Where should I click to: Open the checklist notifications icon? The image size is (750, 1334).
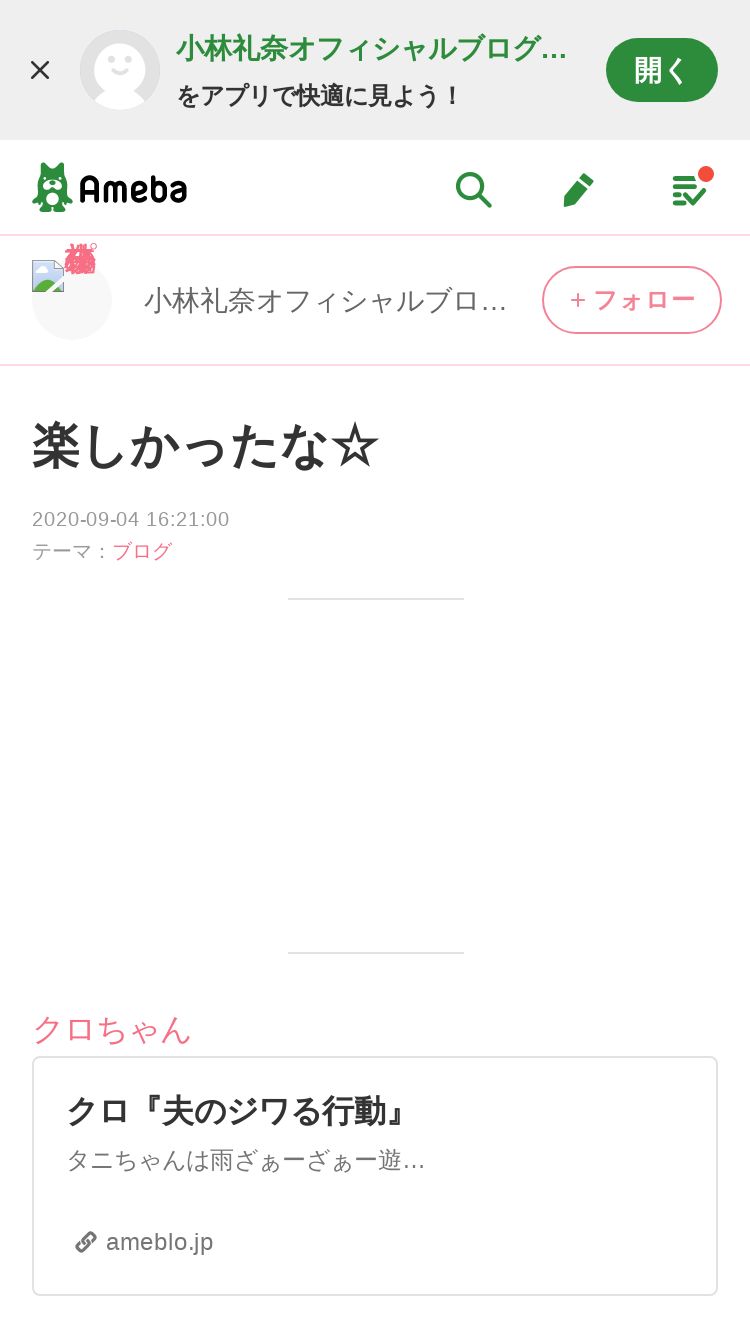point(690,188)
